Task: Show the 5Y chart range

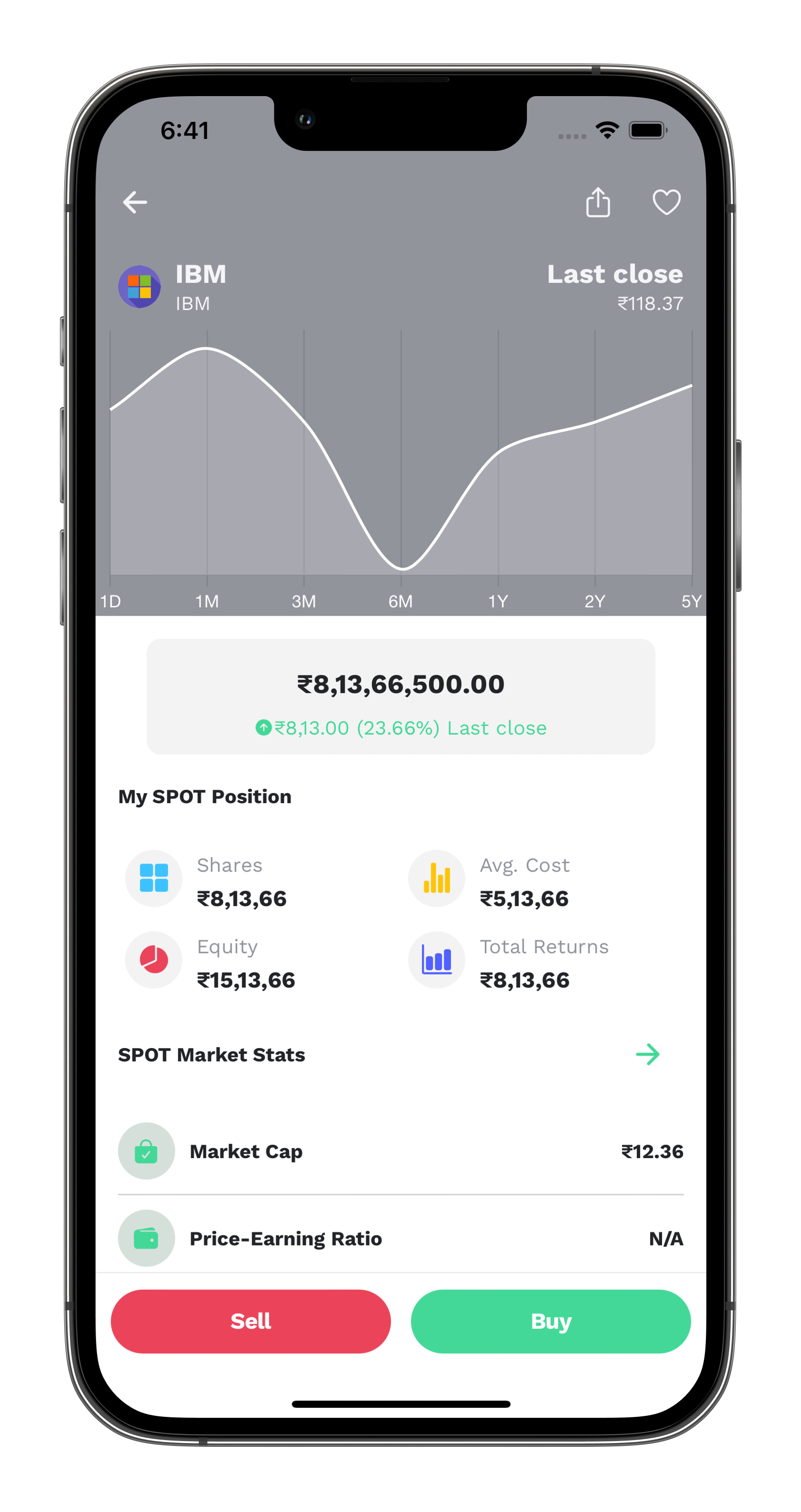Action: 691,601
